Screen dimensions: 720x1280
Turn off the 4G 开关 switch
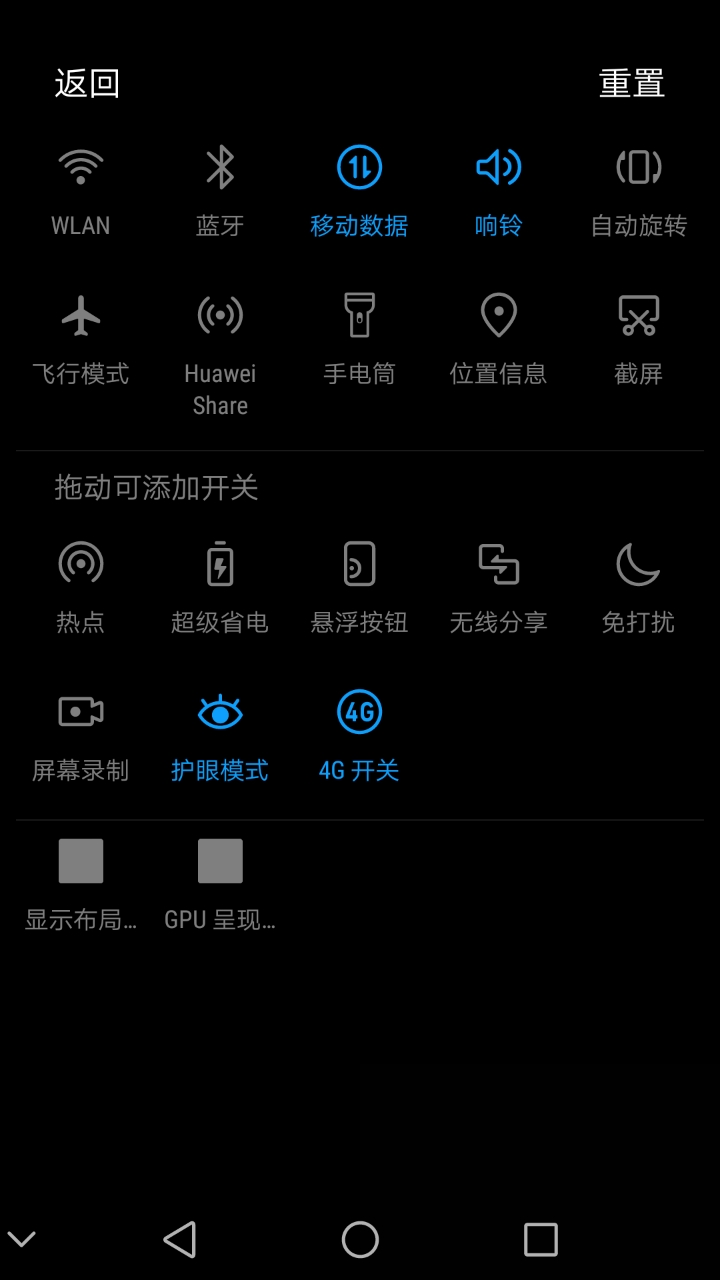(x=360, y=712)
